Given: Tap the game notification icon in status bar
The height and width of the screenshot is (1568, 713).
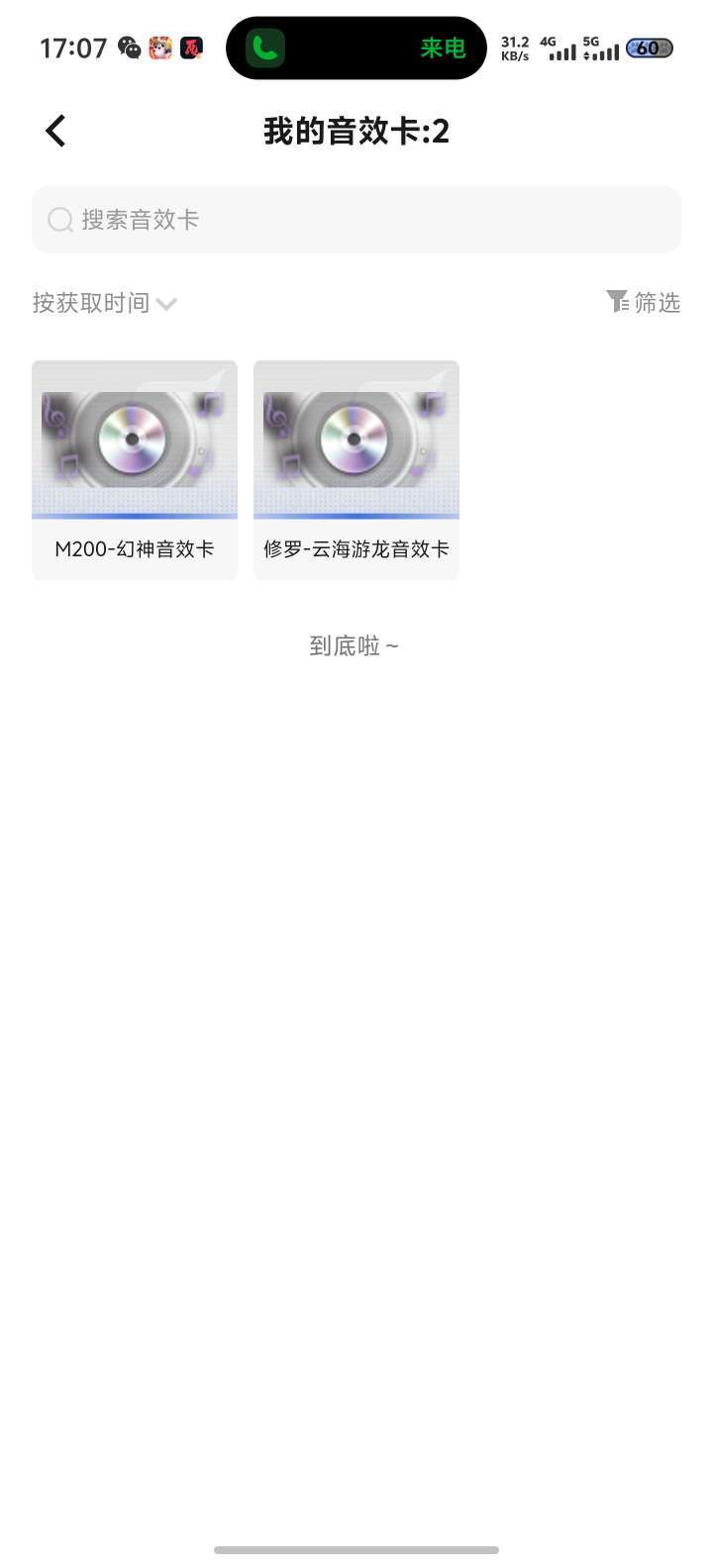Looking at the screenshot, I should tap(162, 48).
